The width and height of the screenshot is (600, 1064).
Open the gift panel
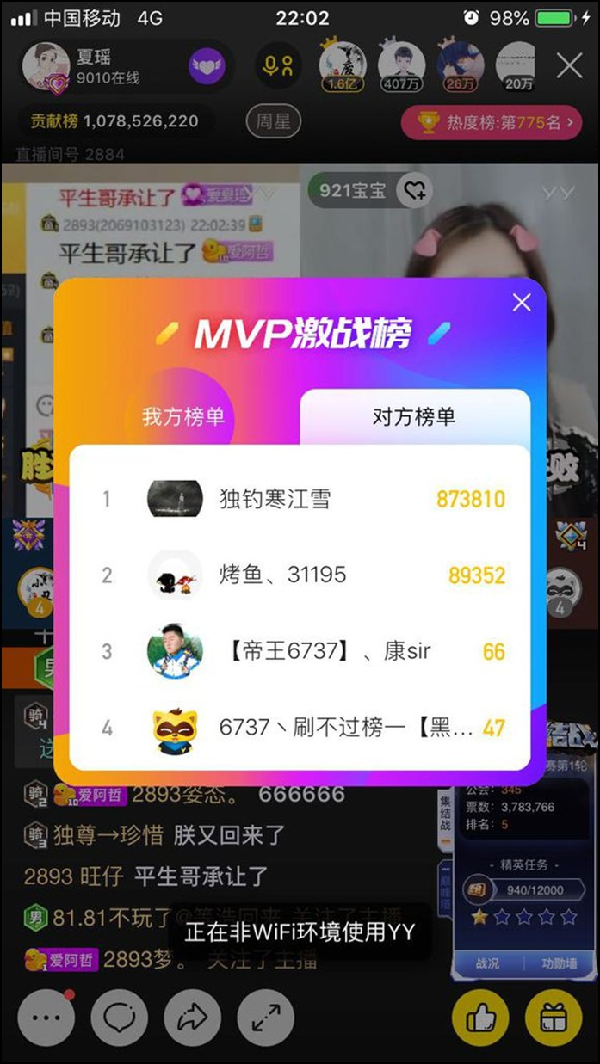(553, 1017)
